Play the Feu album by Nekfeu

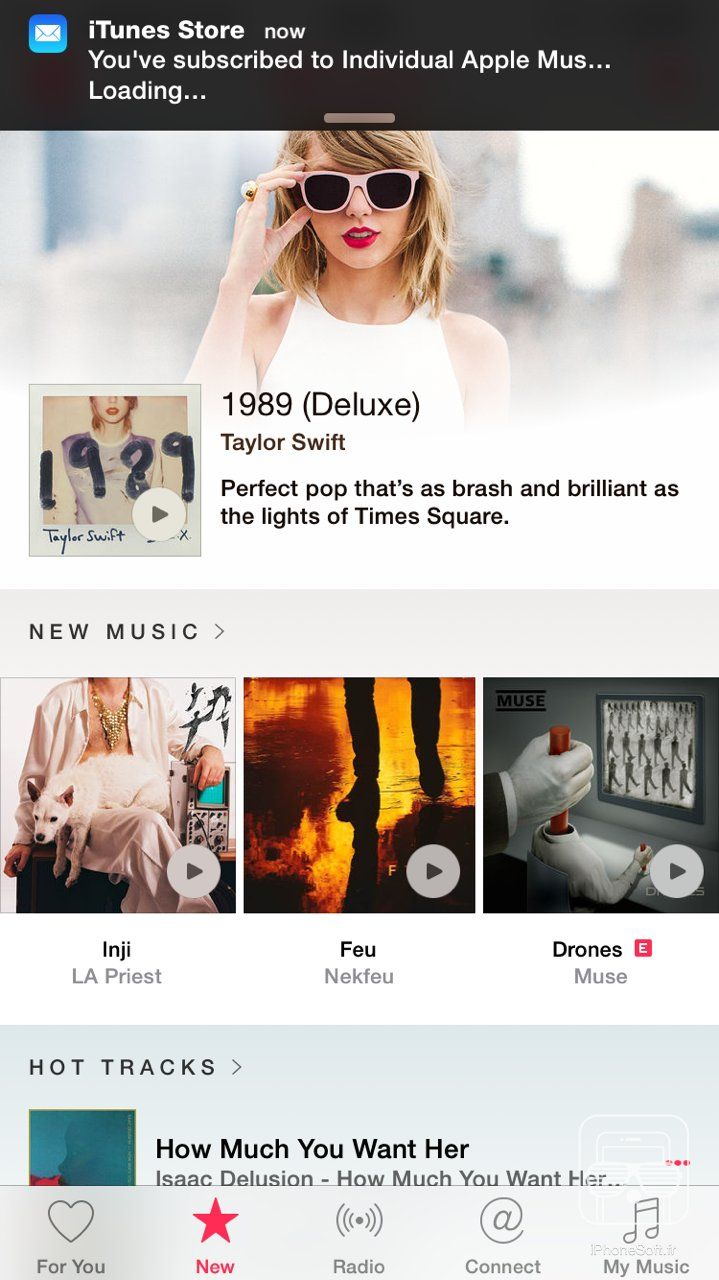[433, 871]
